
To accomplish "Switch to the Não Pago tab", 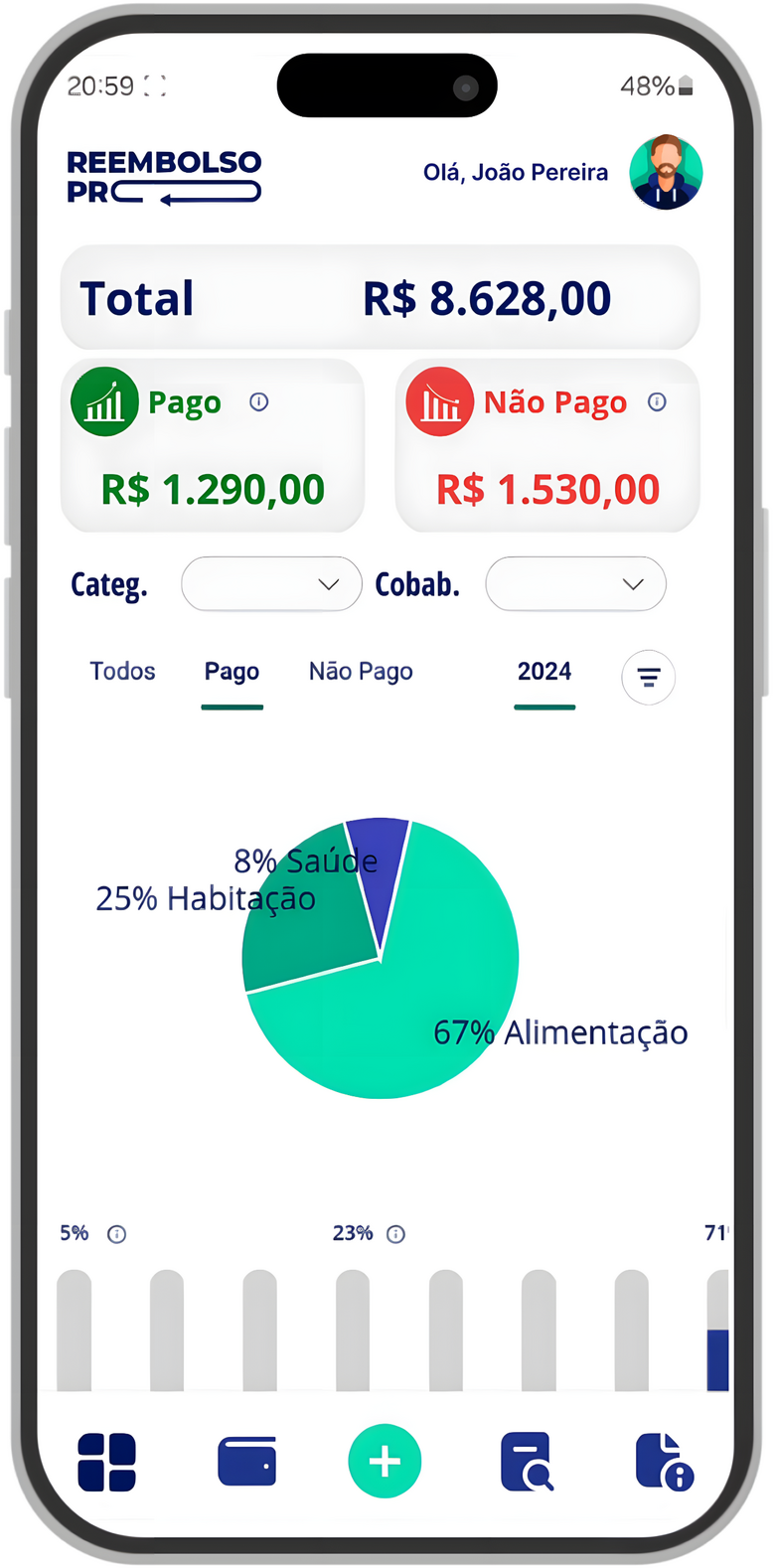I will [x=361, y=672].
